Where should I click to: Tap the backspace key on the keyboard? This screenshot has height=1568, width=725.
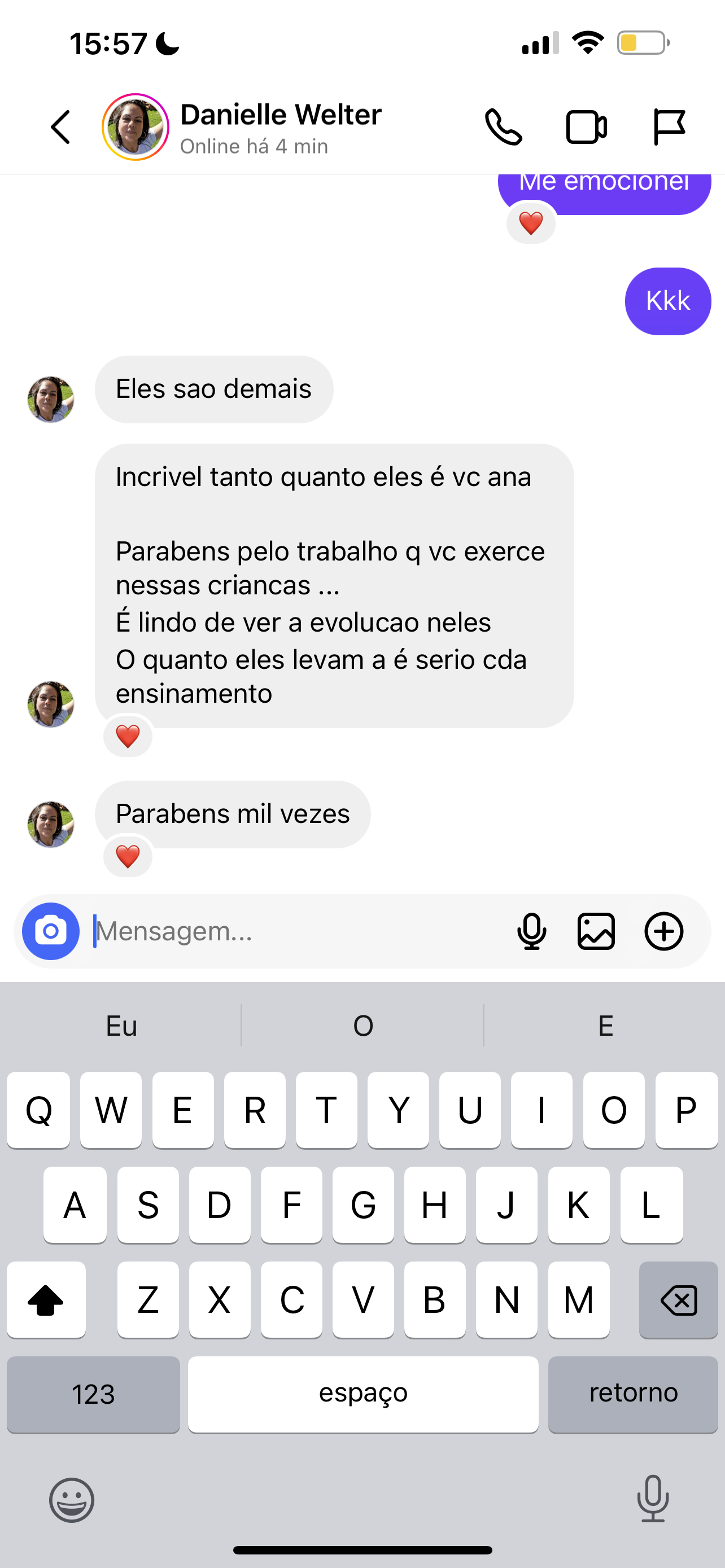coord(678,1299)
